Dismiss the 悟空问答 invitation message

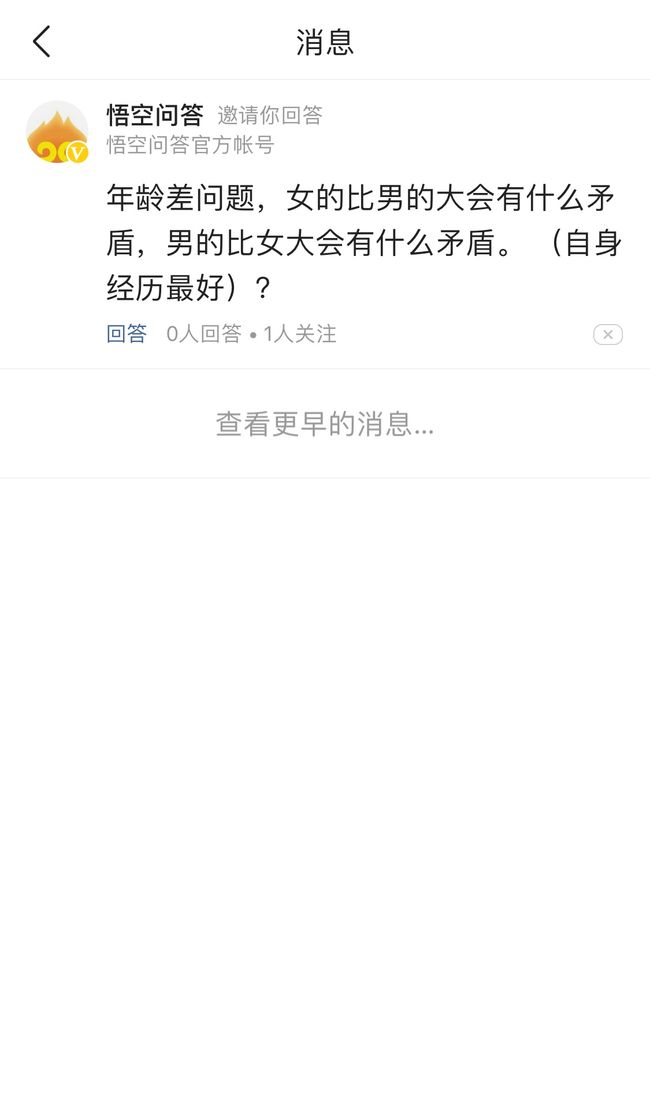[608, 334]
